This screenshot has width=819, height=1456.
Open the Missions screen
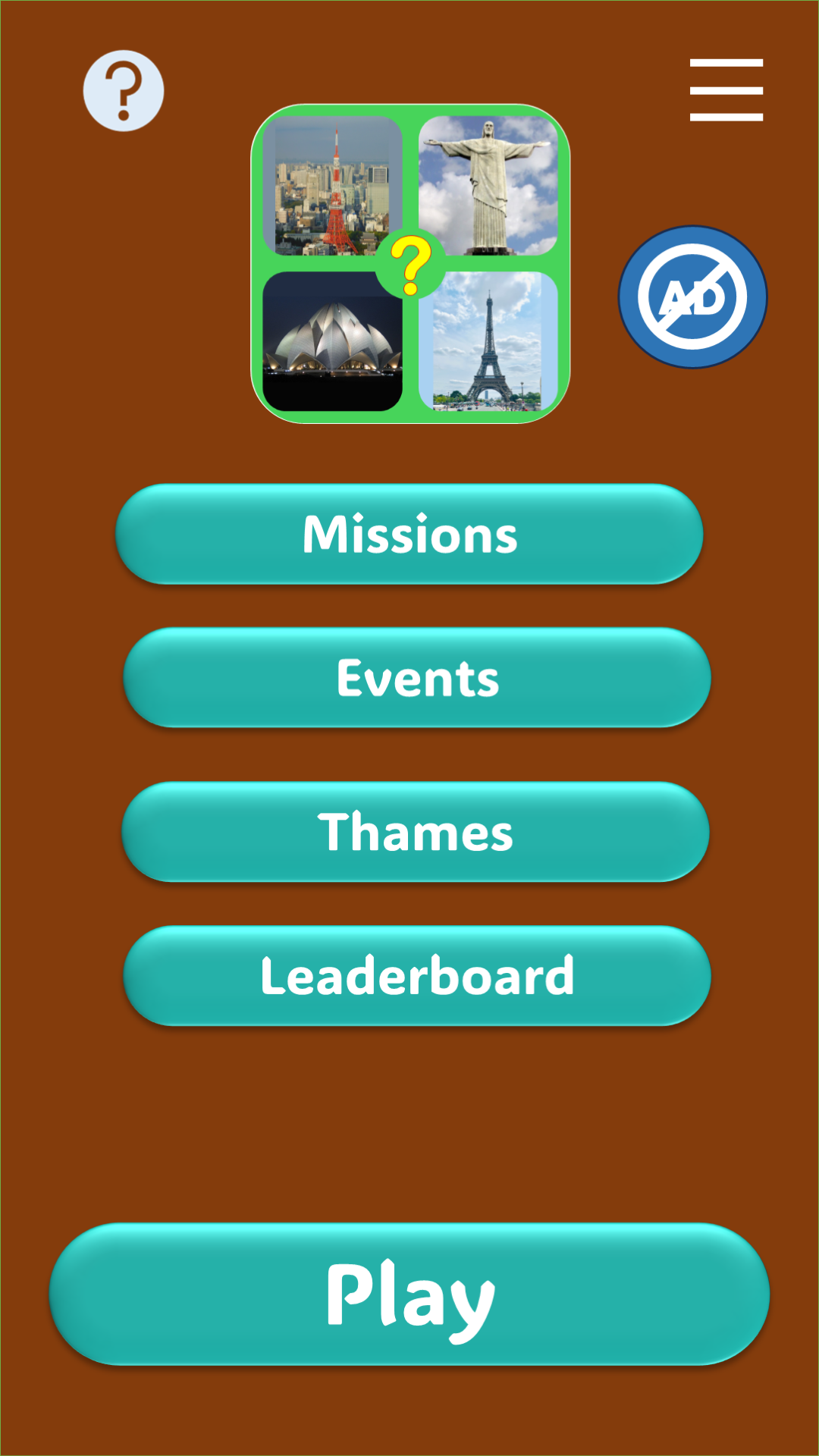point(409,535)
